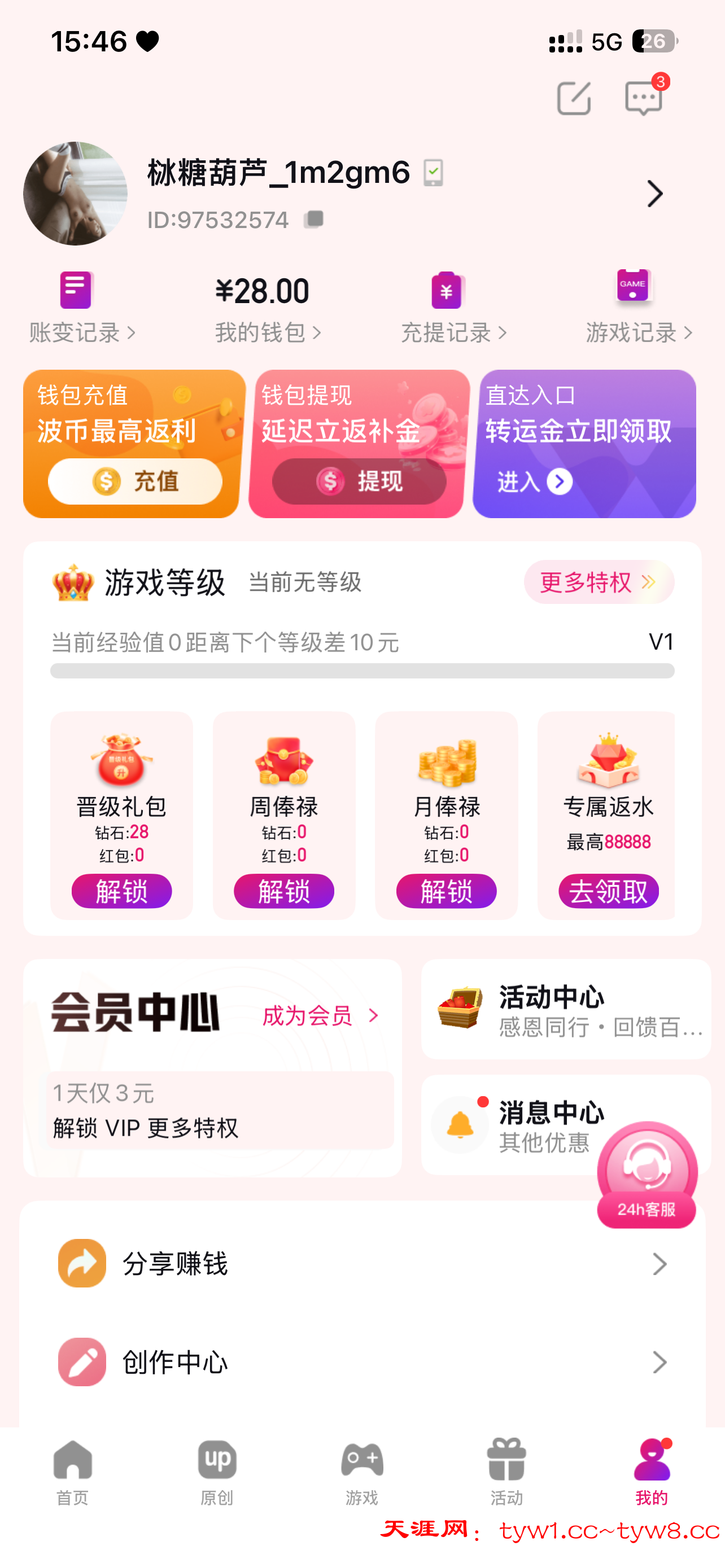Unlock the 晋级礼包 reward
This screenshot has height=1568, width=725.
click(x=121, y=891)
